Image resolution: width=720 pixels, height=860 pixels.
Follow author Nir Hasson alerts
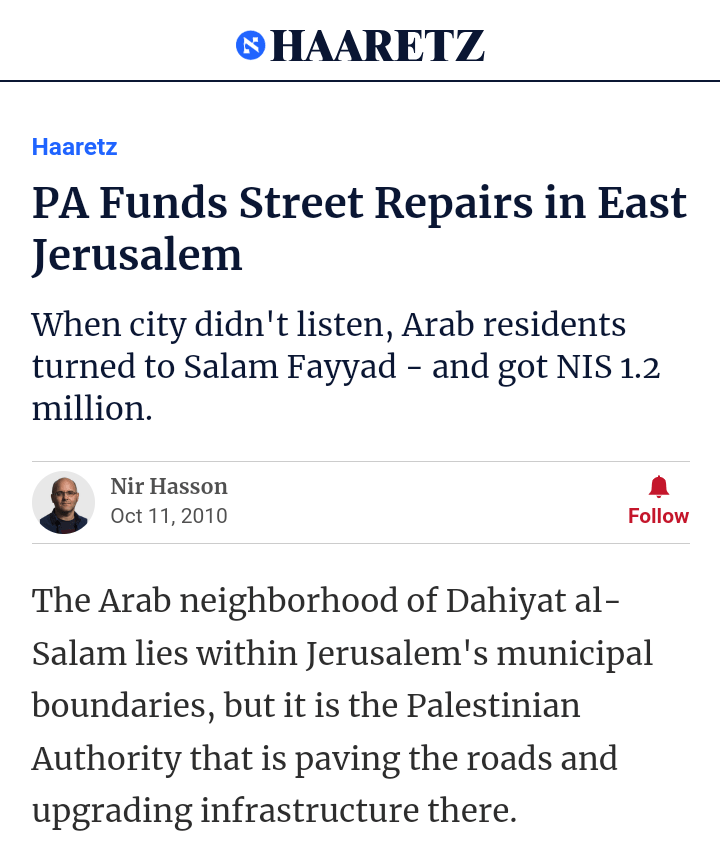tap(658, 501)
